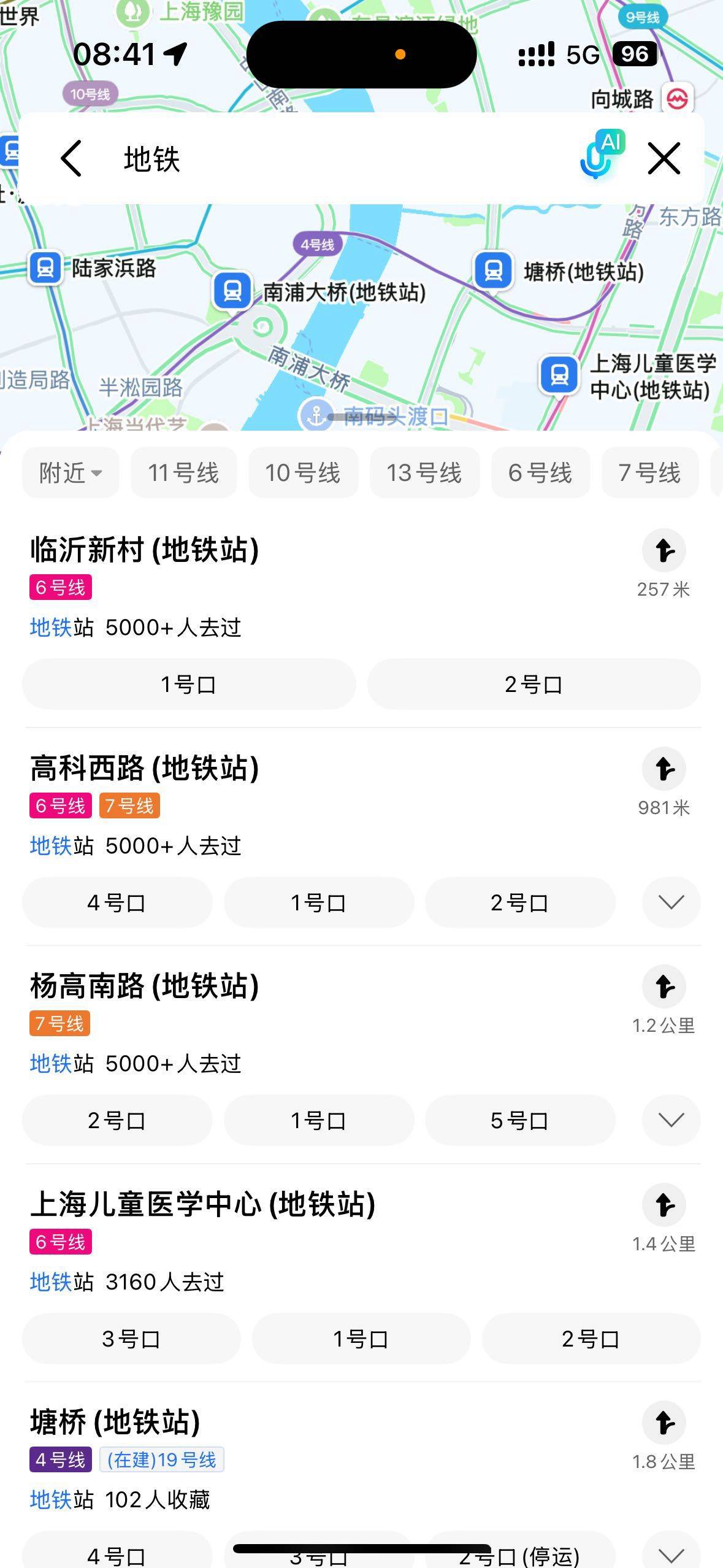The image size is (723, 1568).
Task: Expand more exits for 高科西路 station
Action: tap(671, 902)
